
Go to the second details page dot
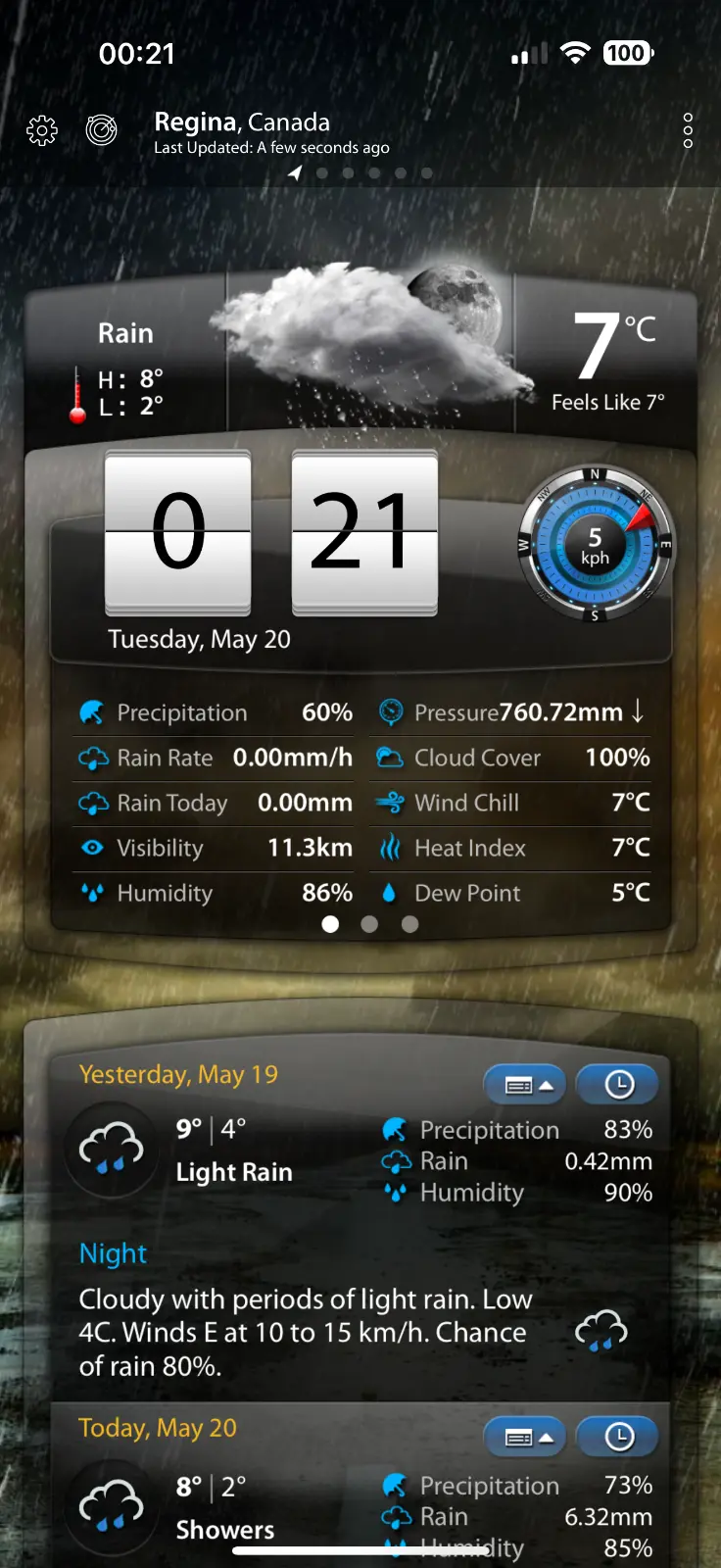pyautogui.click(x=369, y=924)
